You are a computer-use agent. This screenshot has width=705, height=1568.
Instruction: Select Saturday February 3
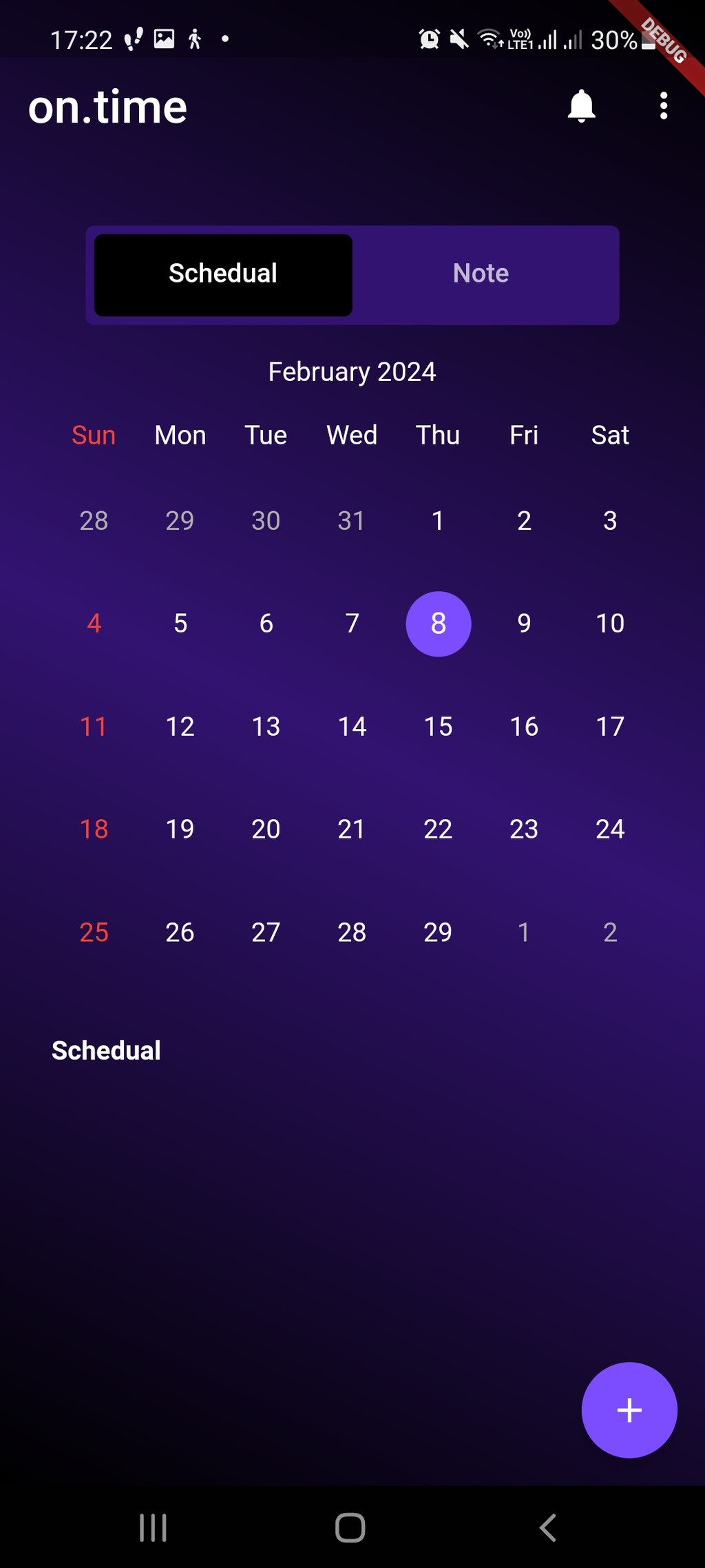pos(610,521)
